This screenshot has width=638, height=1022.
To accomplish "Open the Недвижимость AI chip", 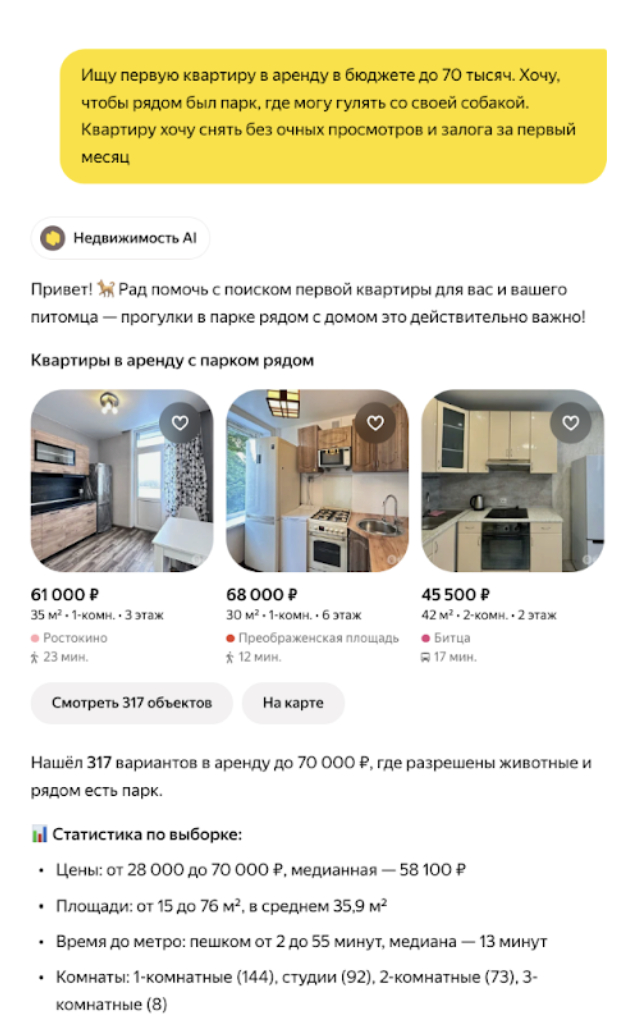I will point(120,238).
